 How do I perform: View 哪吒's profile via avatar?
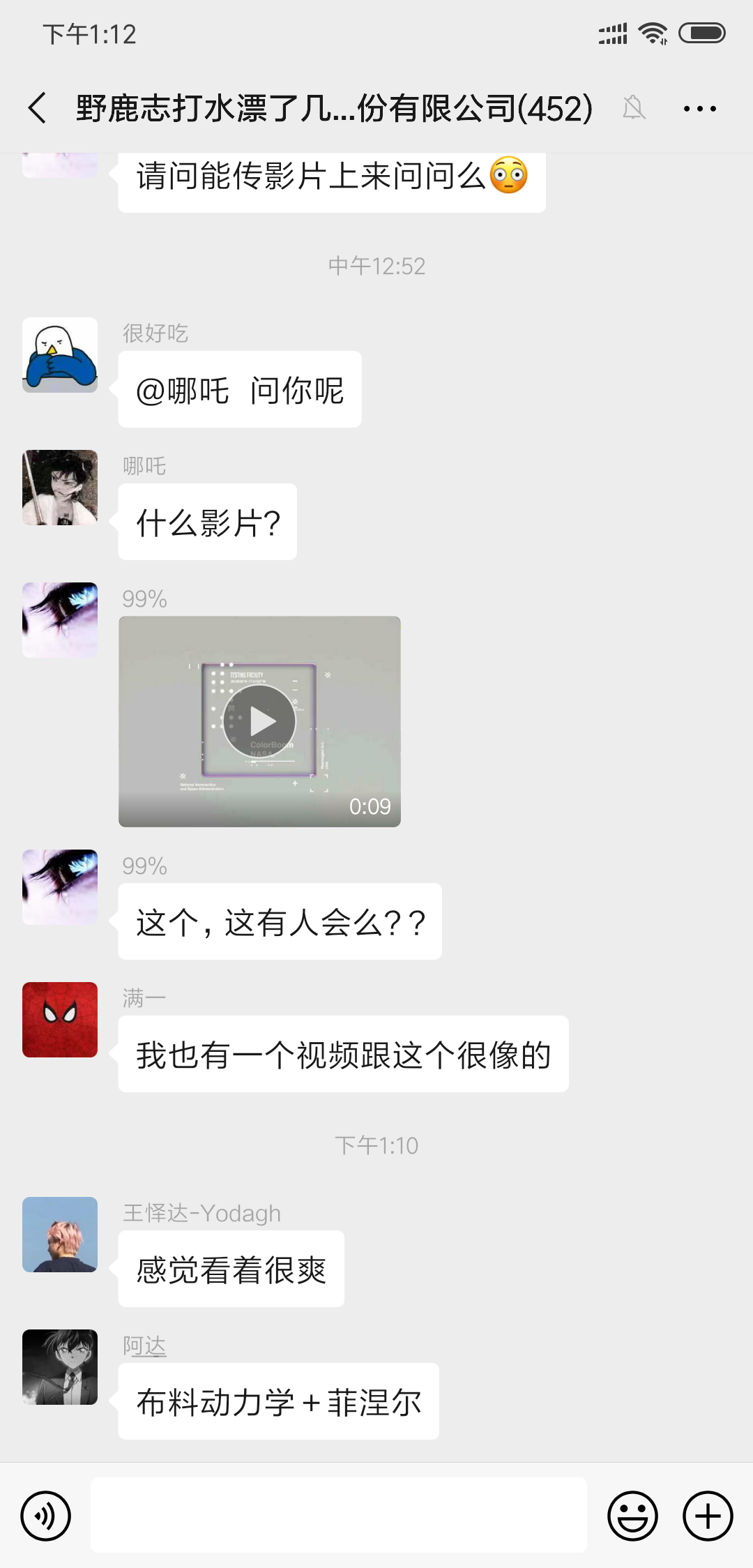tap(60, 488)
